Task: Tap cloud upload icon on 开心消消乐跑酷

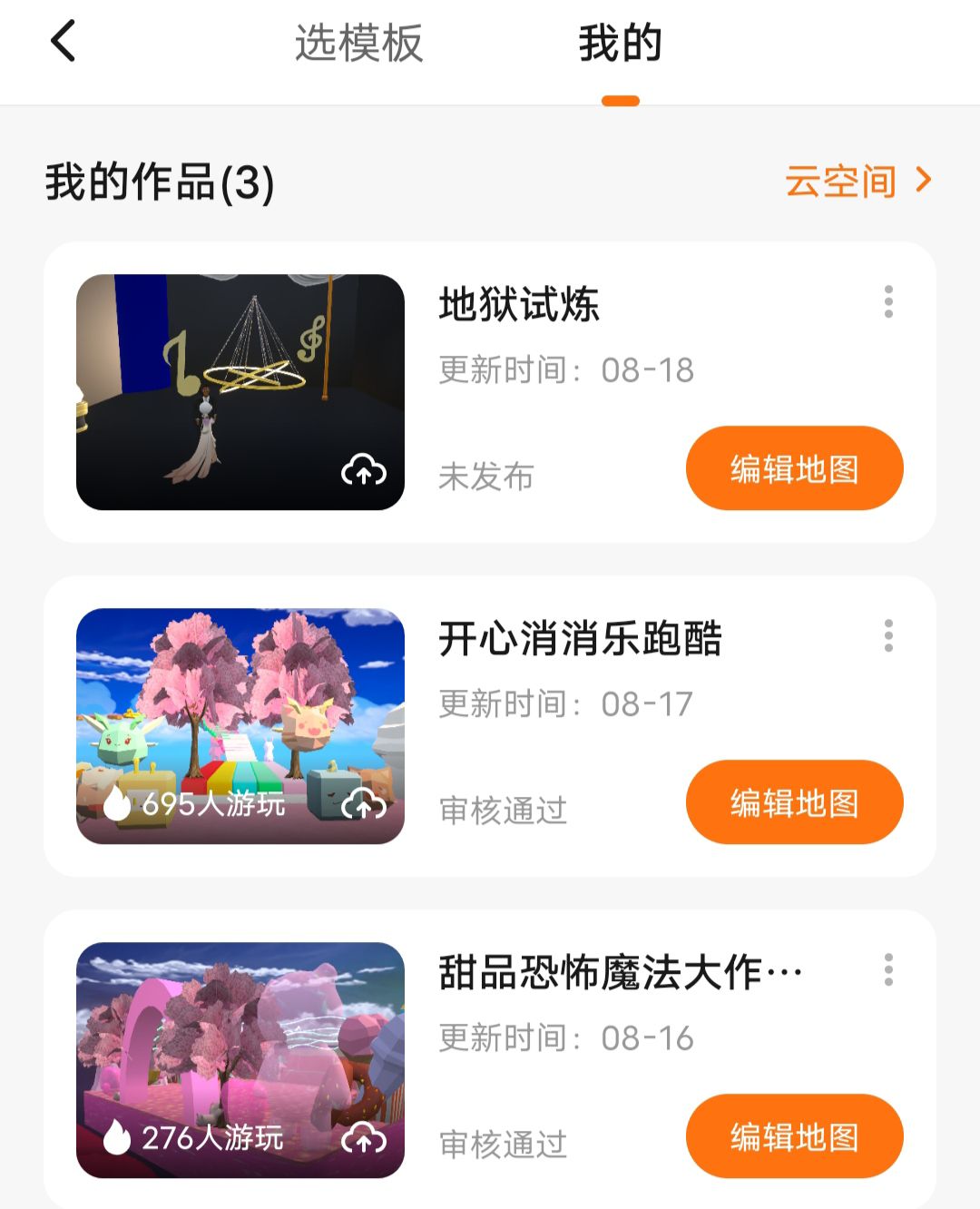Action: pos(363,804)
